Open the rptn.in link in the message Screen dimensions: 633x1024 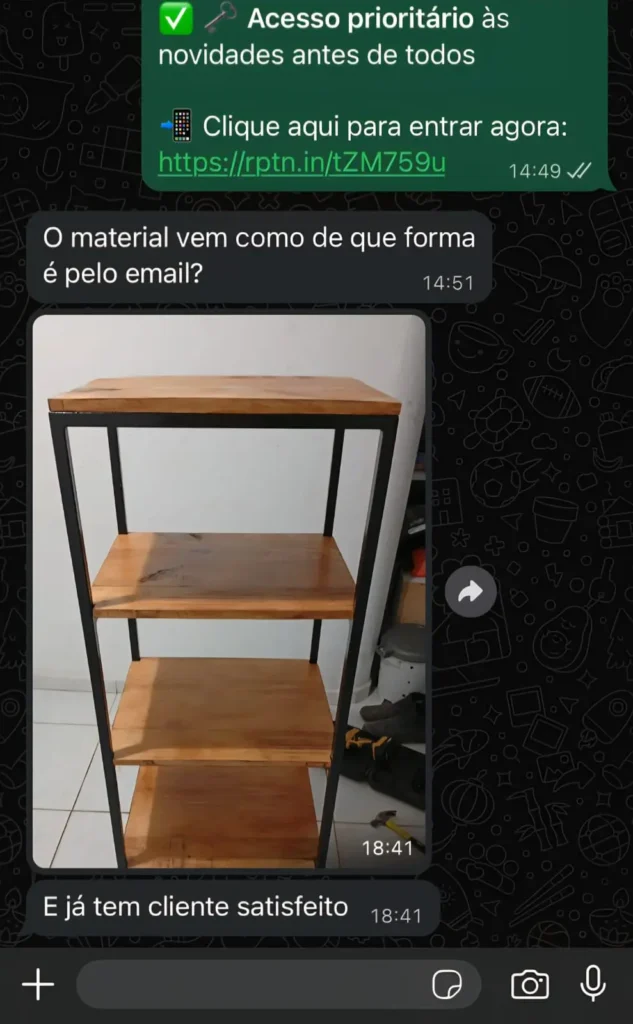301,163
